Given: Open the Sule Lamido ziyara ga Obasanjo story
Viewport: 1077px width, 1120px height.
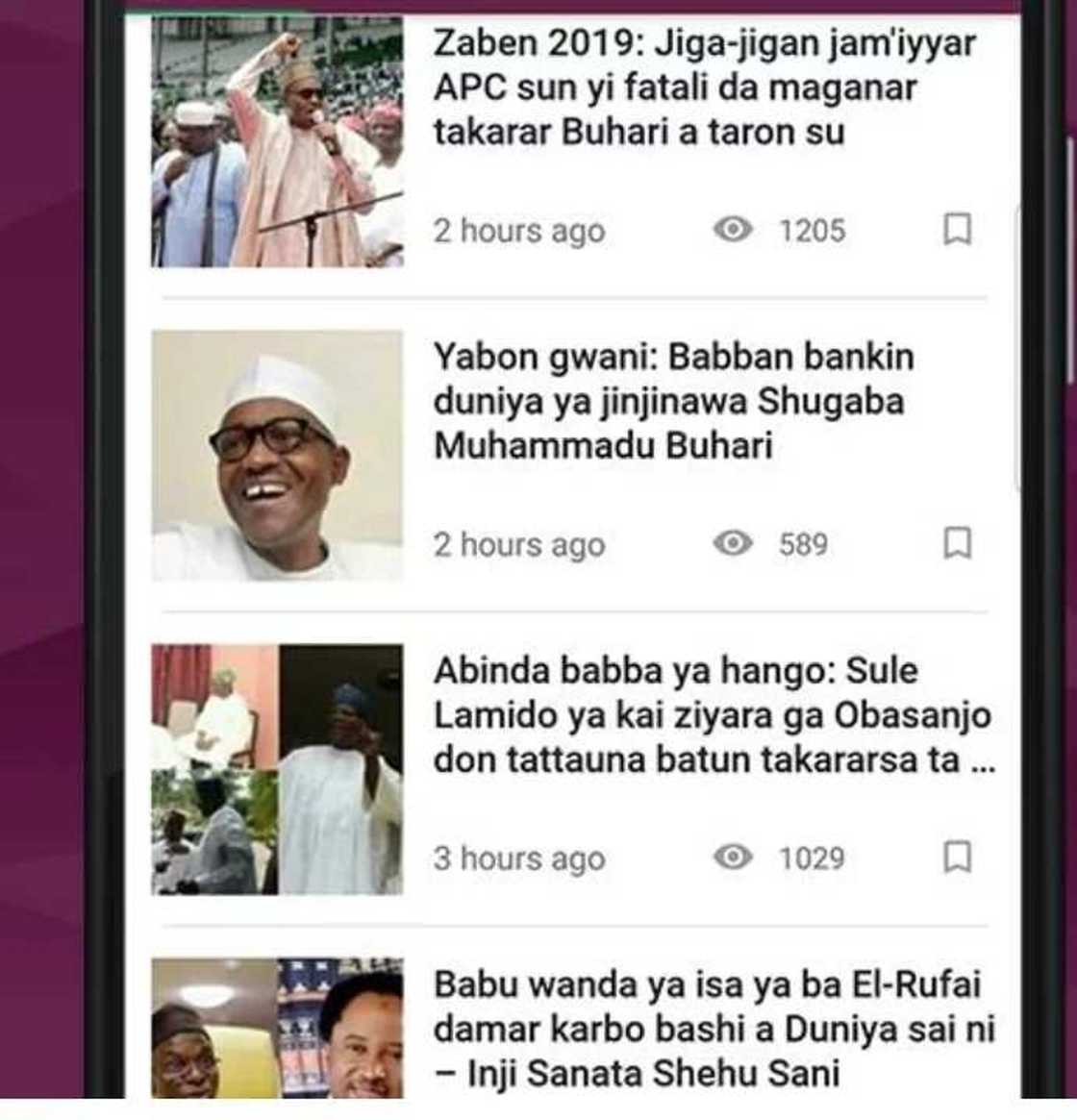Looking at the screenshot, I should 712,716.
